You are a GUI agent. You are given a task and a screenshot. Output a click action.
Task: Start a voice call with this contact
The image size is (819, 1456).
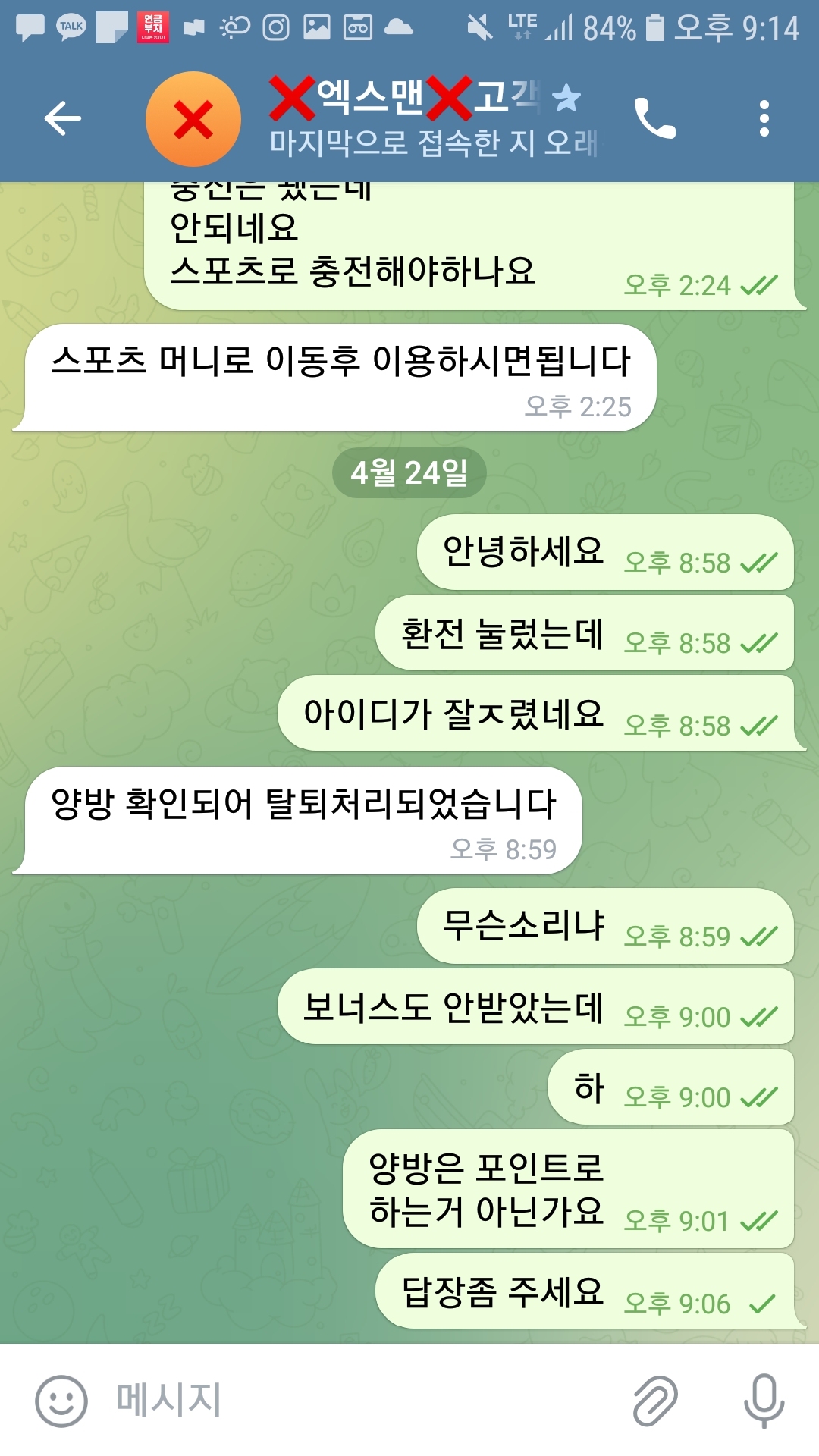pyautogui.click(x=654, y=118)
